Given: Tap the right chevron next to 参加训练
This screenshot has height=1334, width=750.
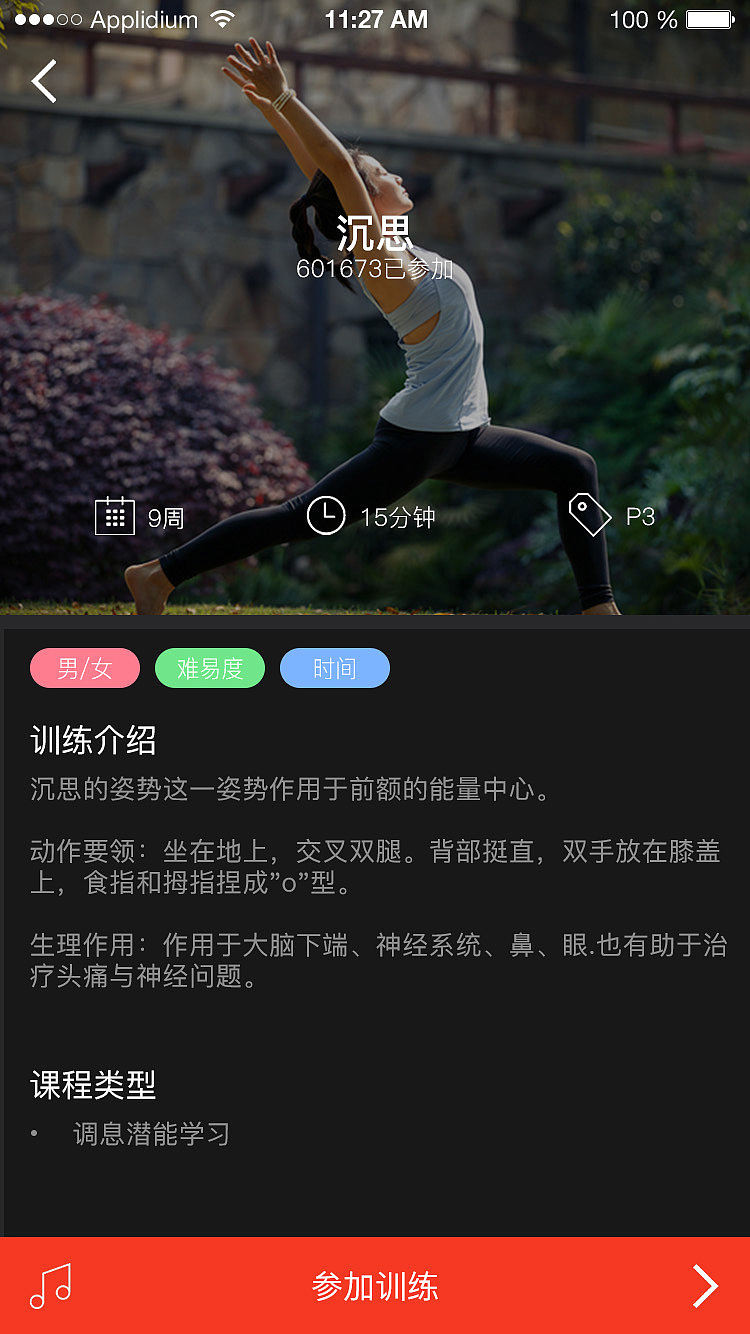Looking at the screenshot, I should 707,1286.
